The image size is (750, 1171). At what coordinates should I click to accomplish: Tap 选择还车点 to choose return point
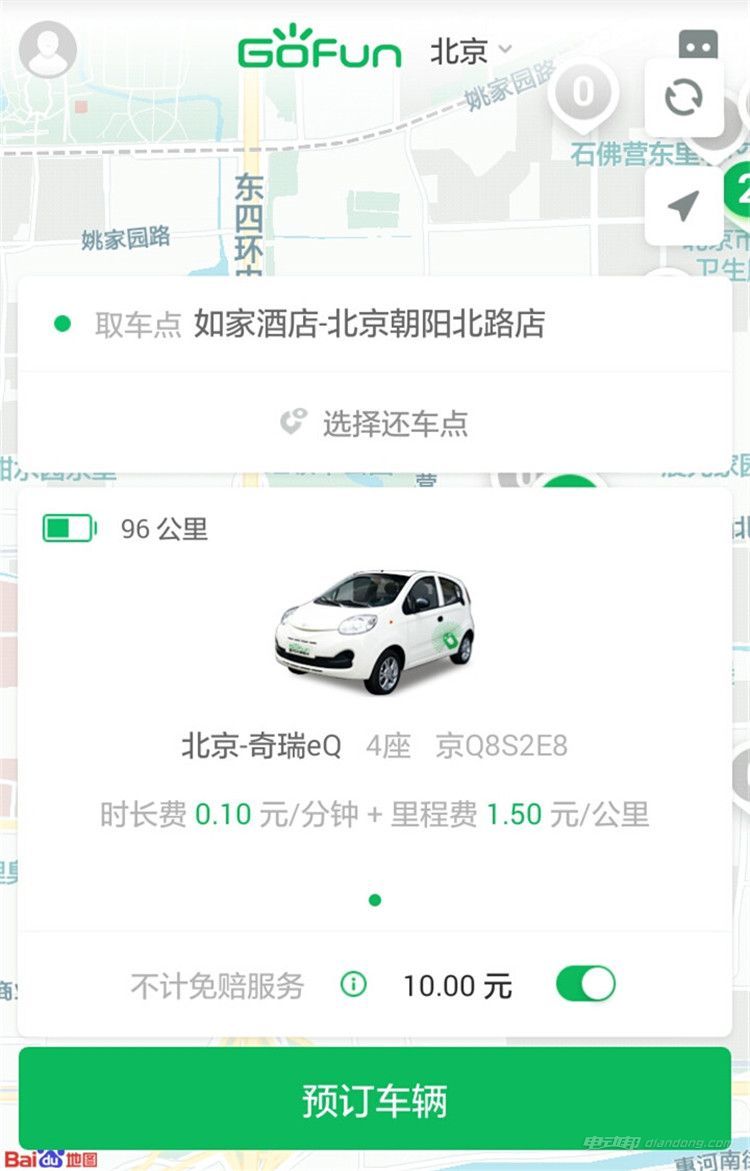[x=375, y=423]
